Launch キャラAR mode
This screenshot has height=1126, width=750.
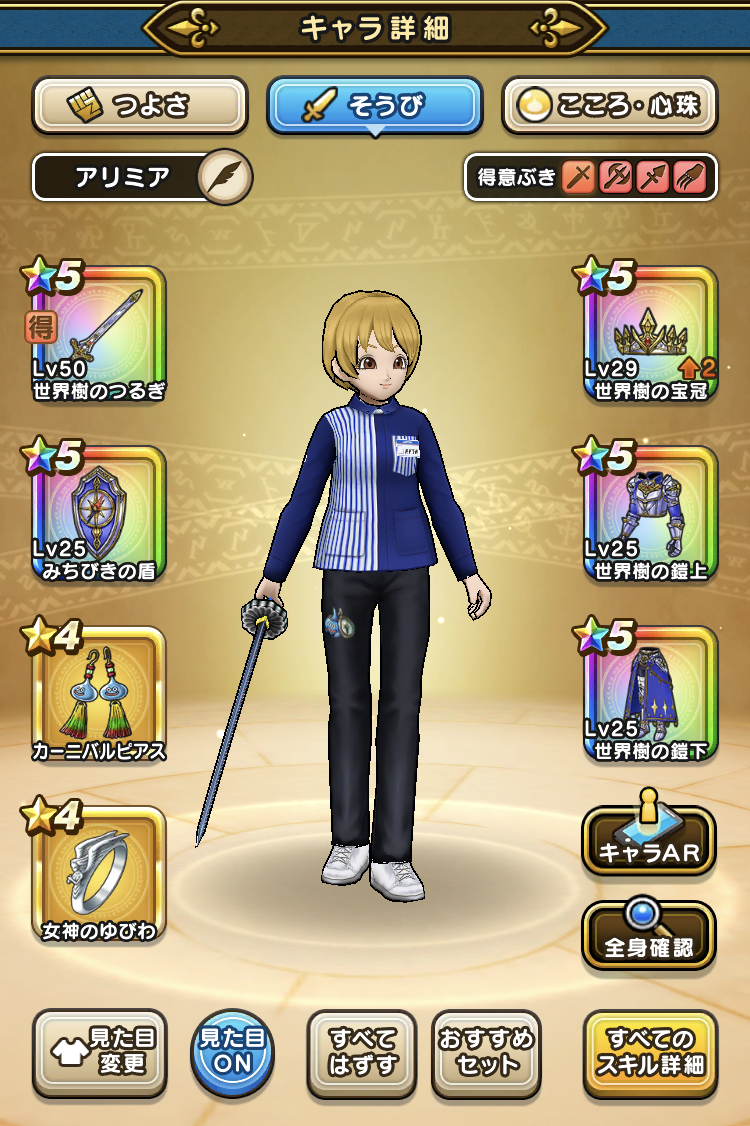click(x=648, y=840)
